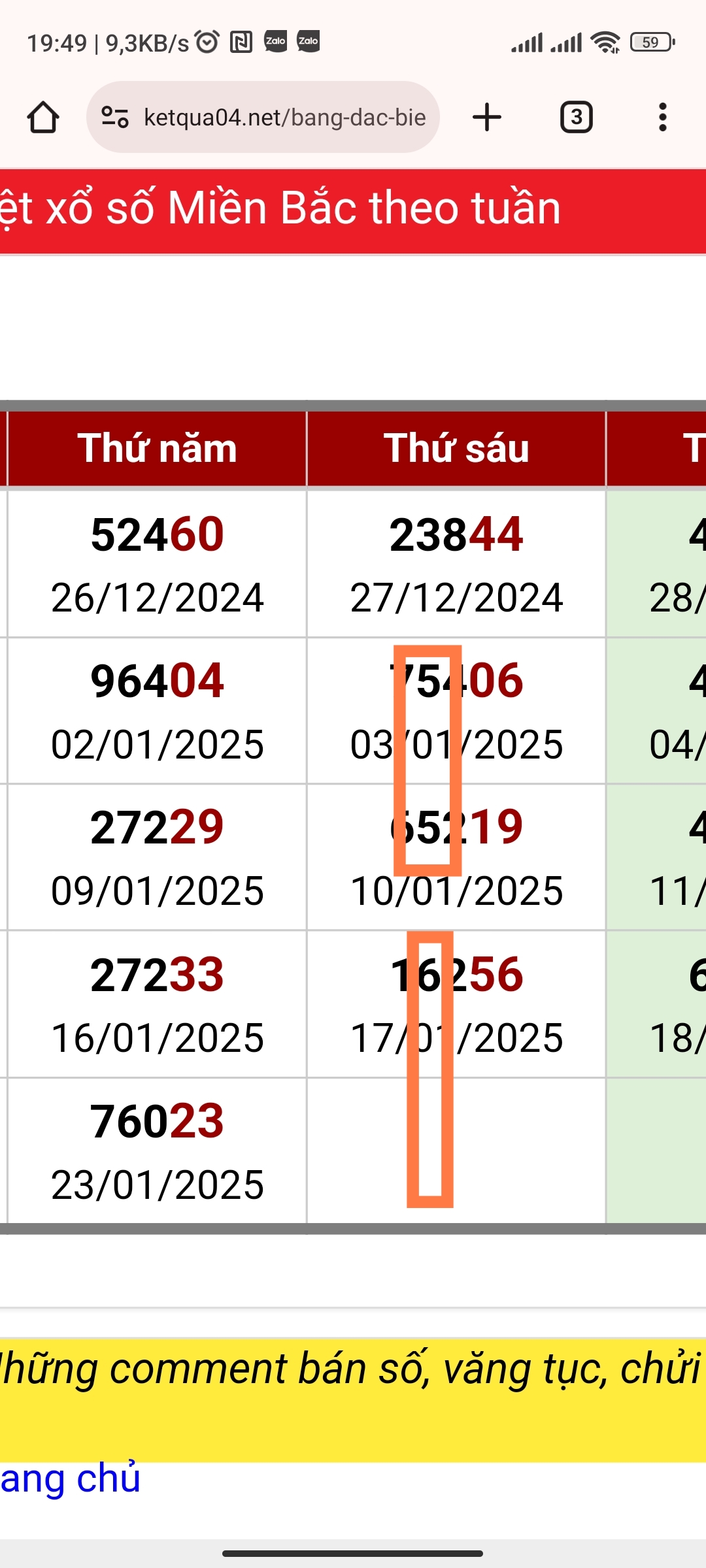
Task: Open the tab switcher showing 3 tabs
Action: pyautogui.click(x=577, y=118)
